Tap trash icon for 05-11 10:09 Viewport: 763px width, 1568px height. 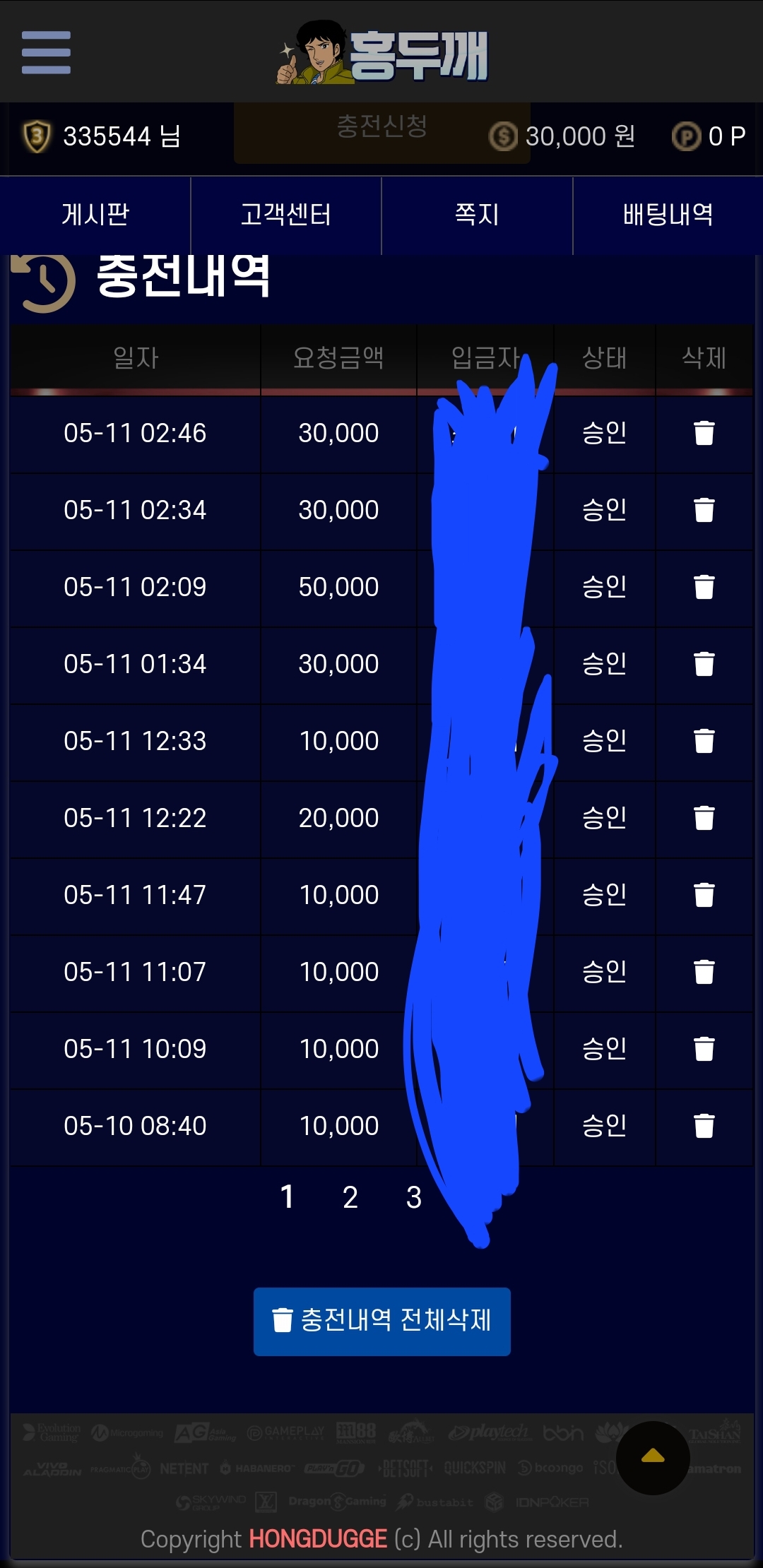tap(704, 1049)
